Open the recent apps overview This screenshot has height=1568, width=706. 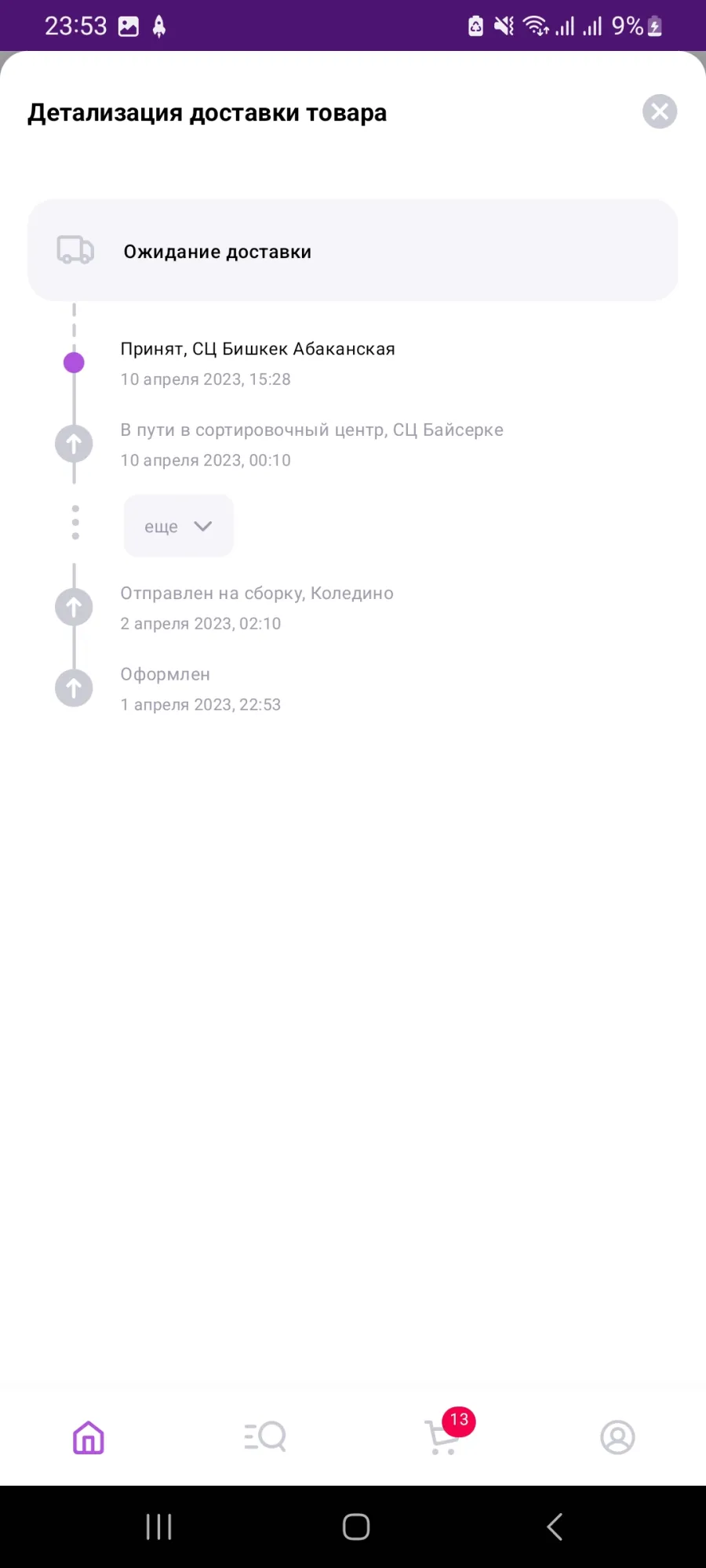[159, 1526]
